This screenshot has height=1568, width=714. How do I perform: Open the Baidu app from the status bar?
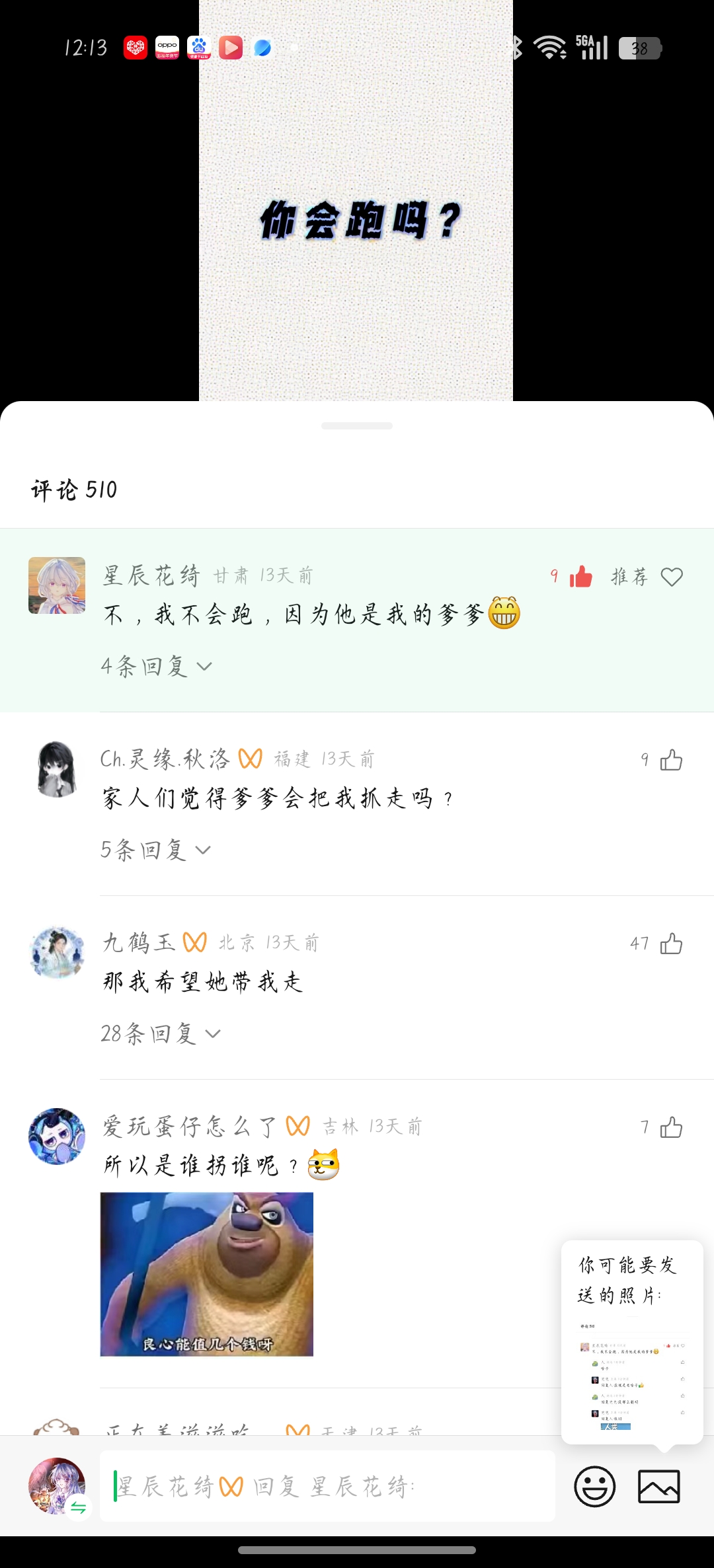[199, 48]
